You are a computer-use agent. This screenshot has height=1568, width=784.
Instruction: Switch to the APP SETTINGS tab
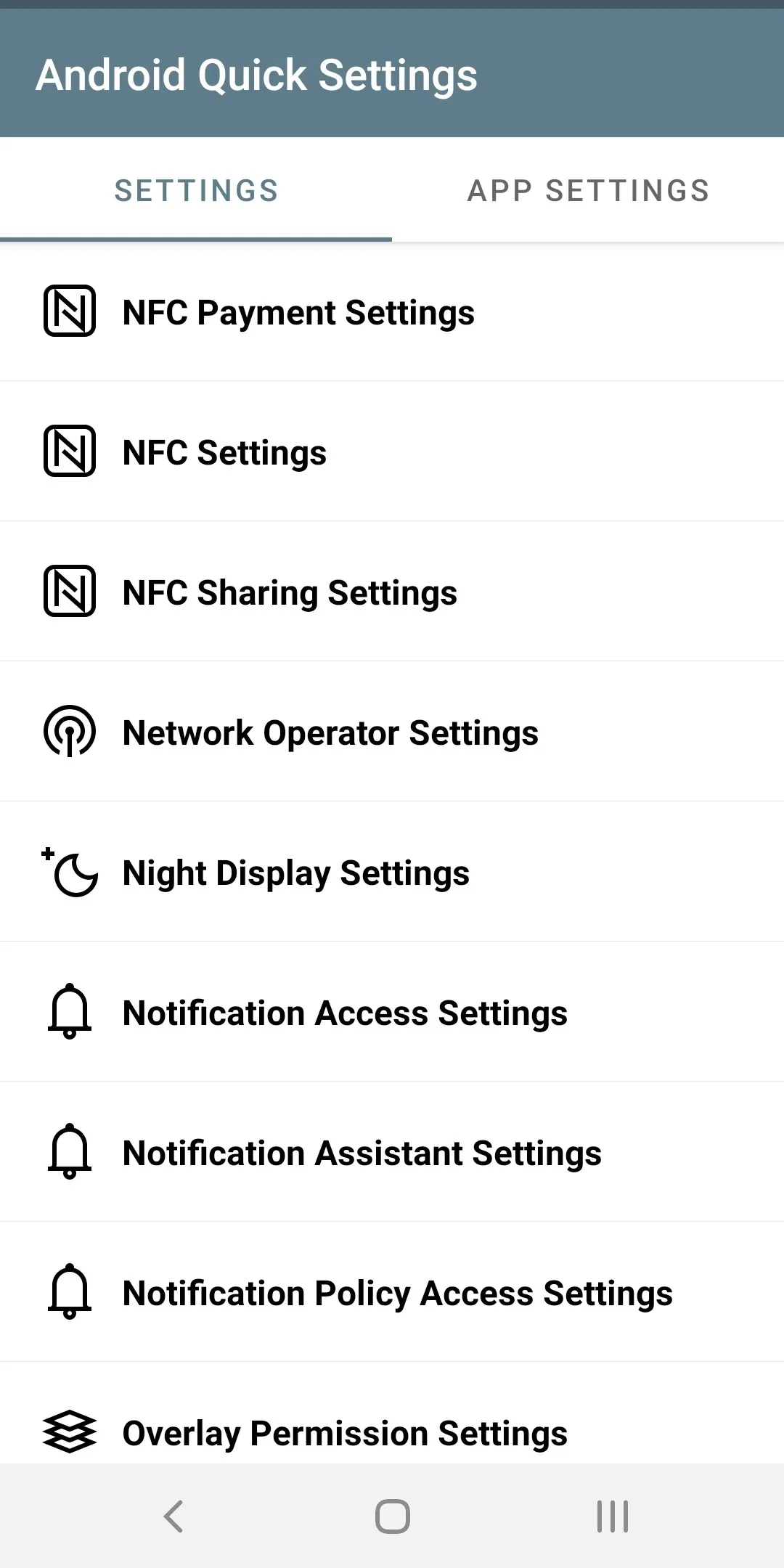pyautogui.click(x=588, y=189)
